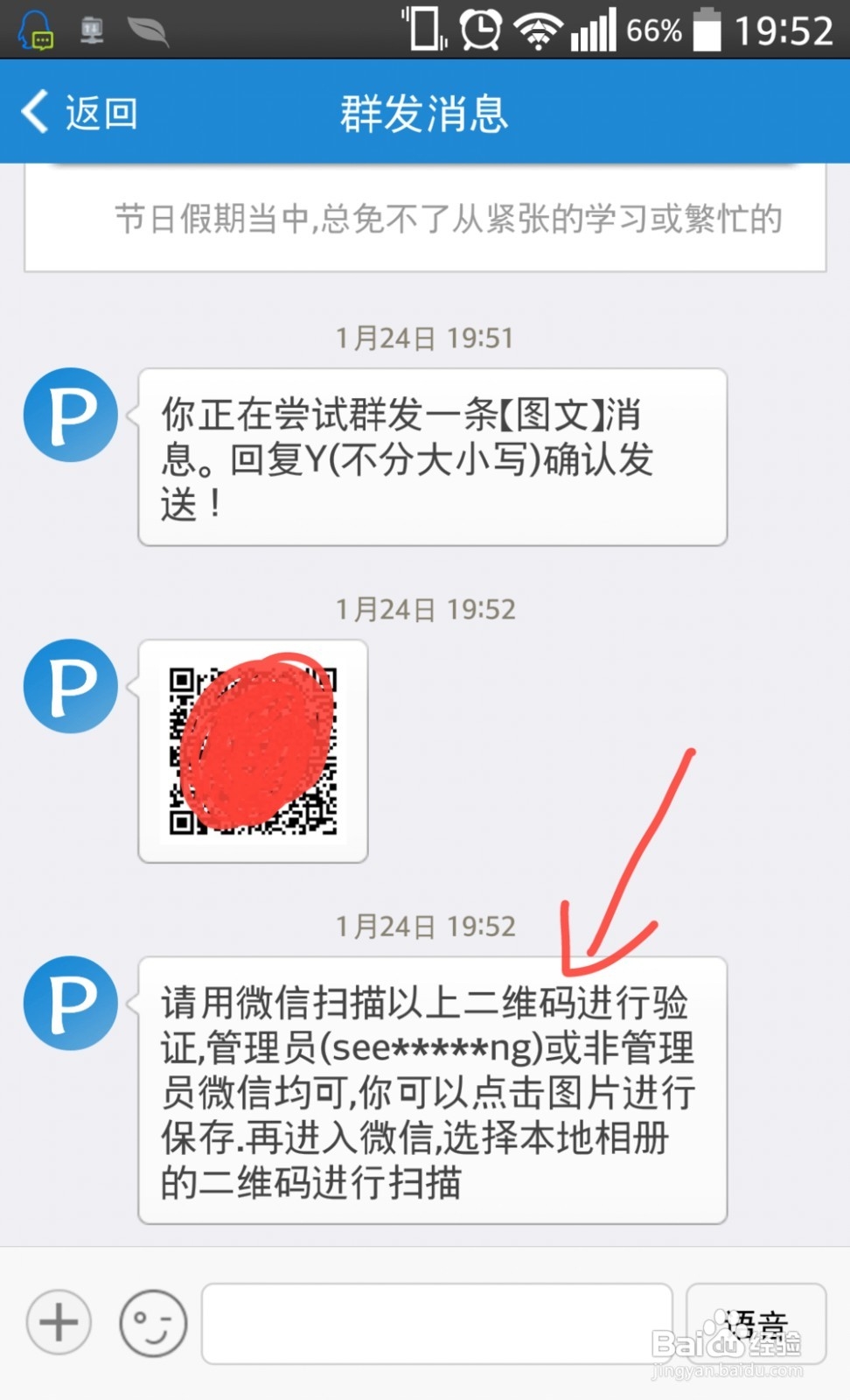This screenshot has height=1400, width=850.
Task: Tap the red-scribbled QR code image
Action: coord(253,752)
